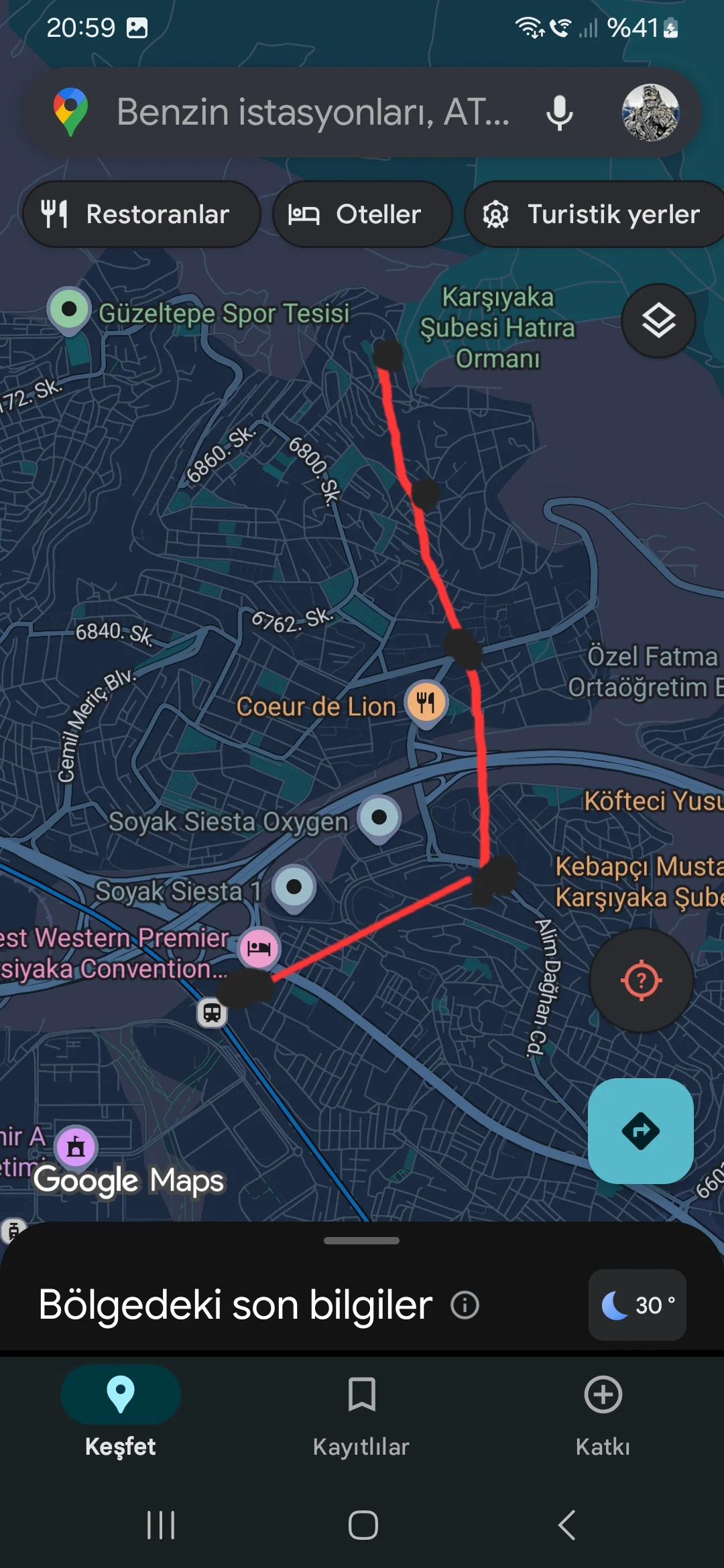Screen dimensions: 724x1568
Task: Recenter map with the location target icon
Action: point(641,980)
